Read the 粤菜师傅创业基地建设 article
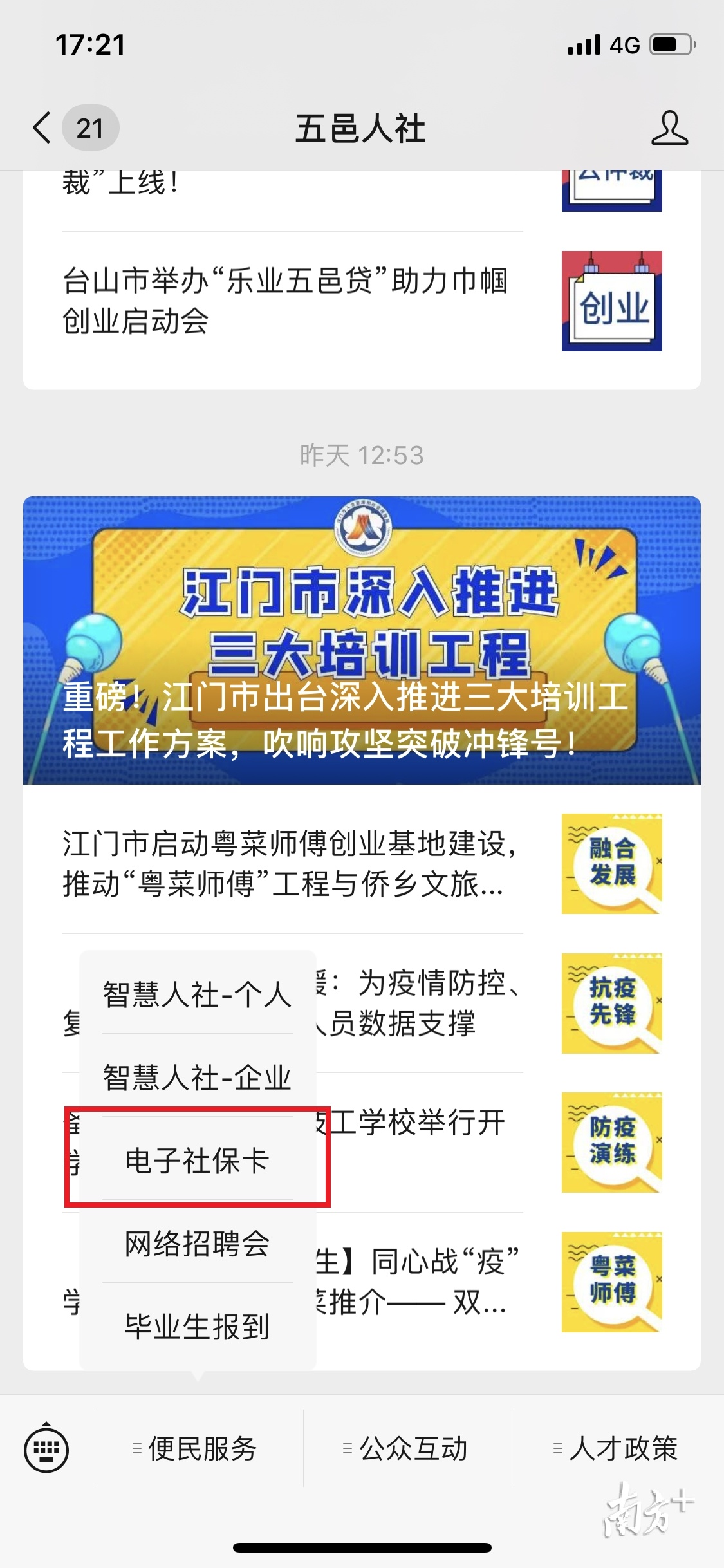Image resolution: width=724 pixels, height=1568 pixels. pos(290,863)
